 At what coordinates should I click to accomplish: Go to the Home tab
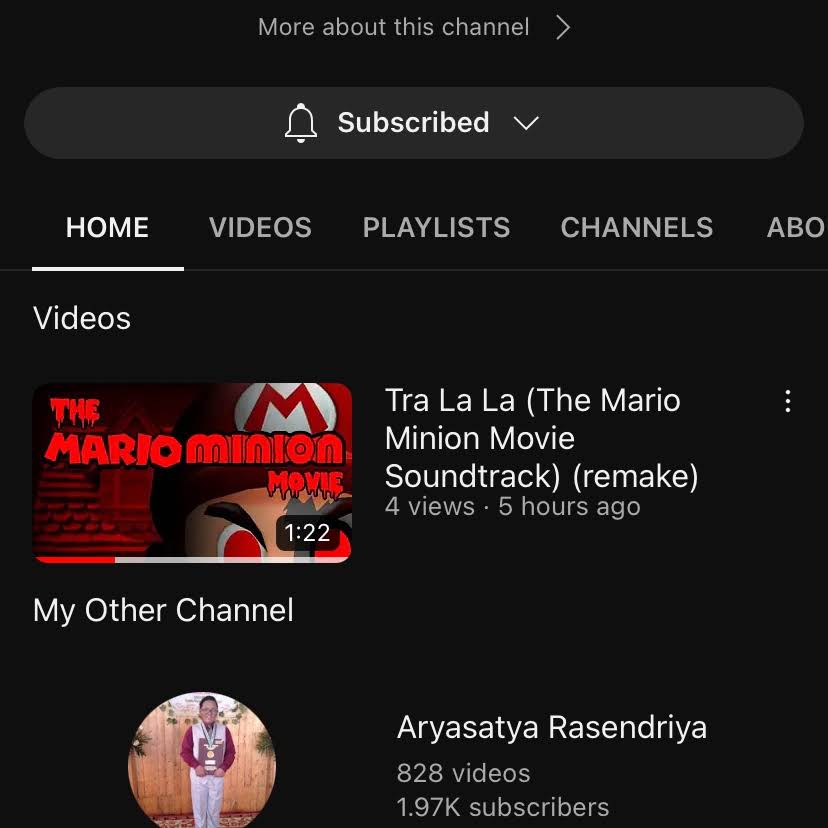(107, 228)
